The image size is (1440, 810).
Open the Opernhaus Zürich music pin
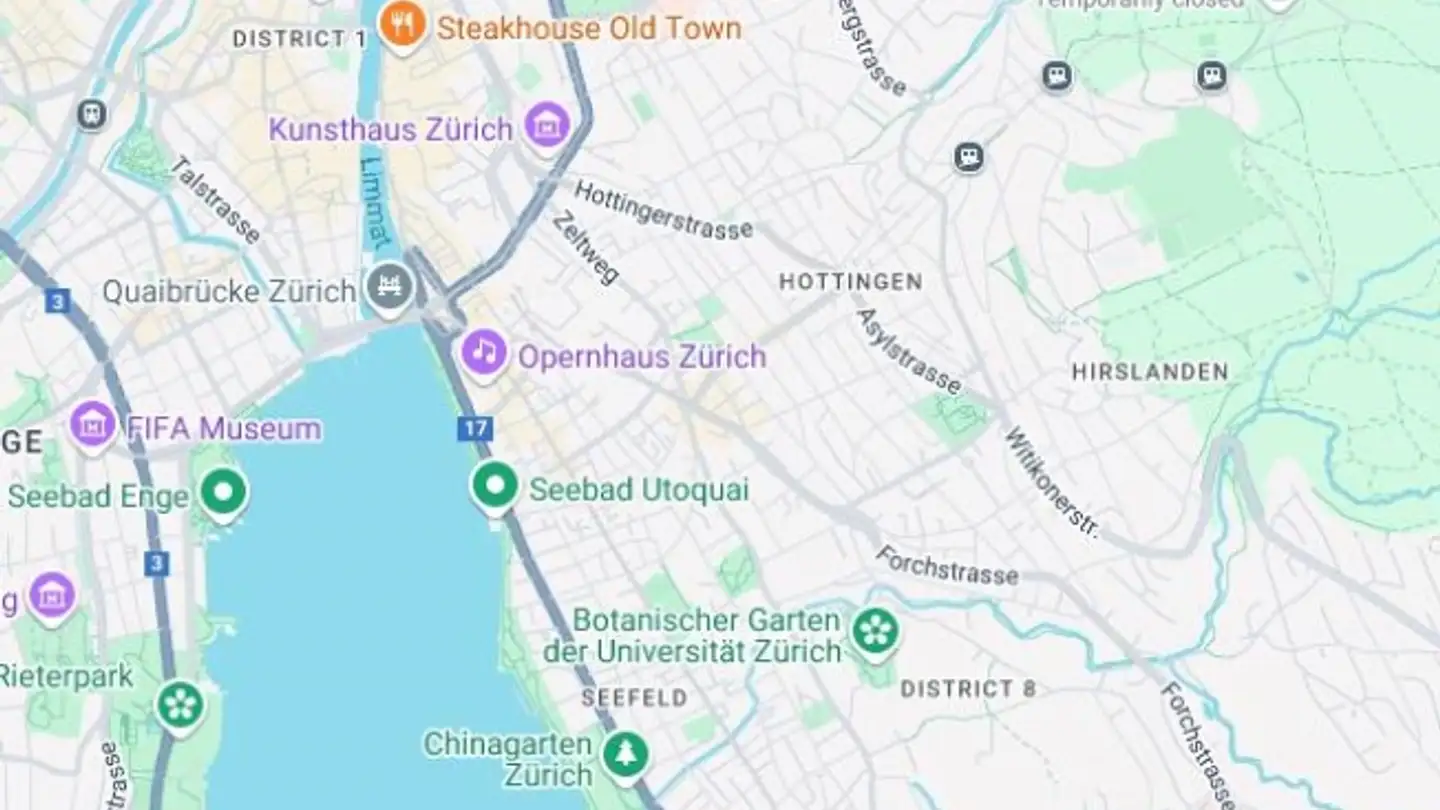click(x=485, y=352)
